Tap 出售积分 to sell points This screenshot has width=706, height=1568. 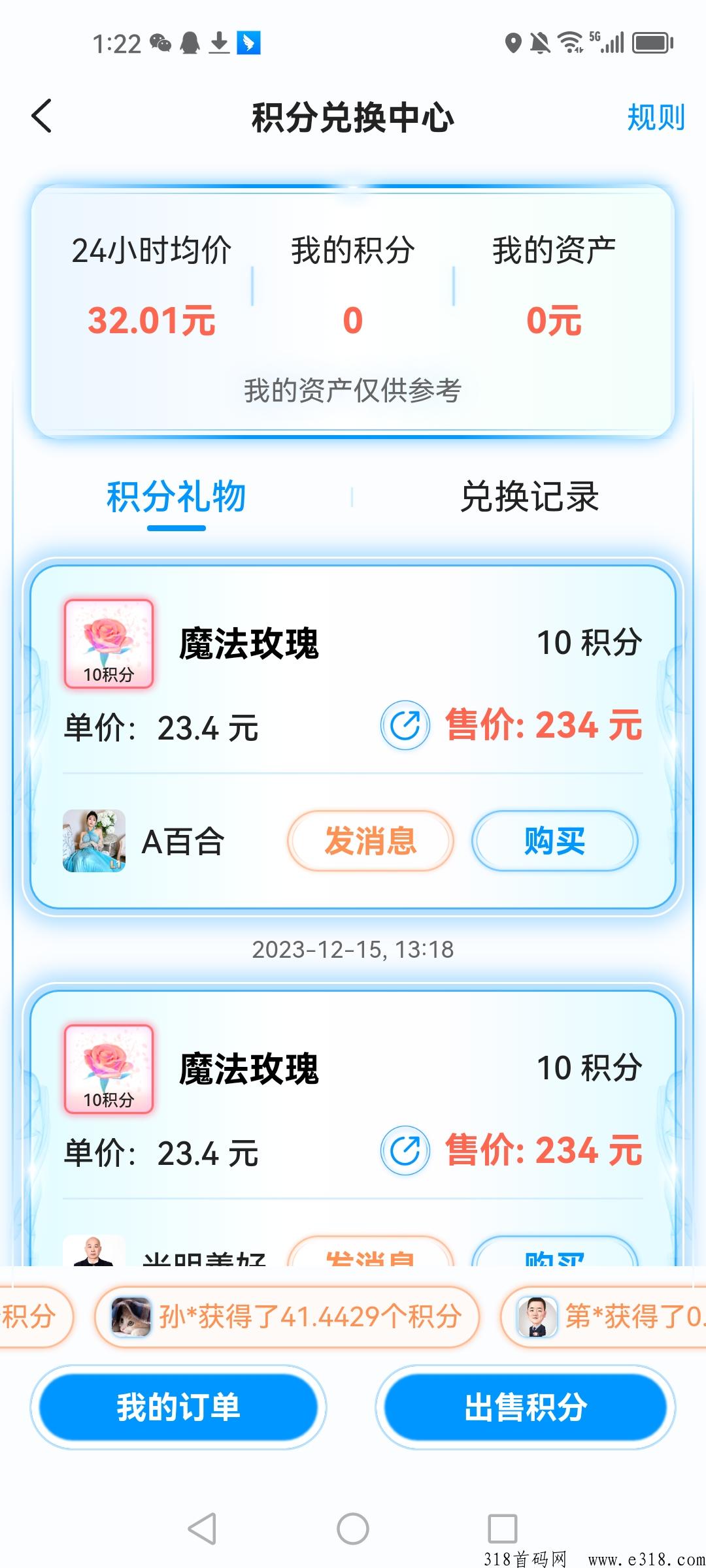526,1407
